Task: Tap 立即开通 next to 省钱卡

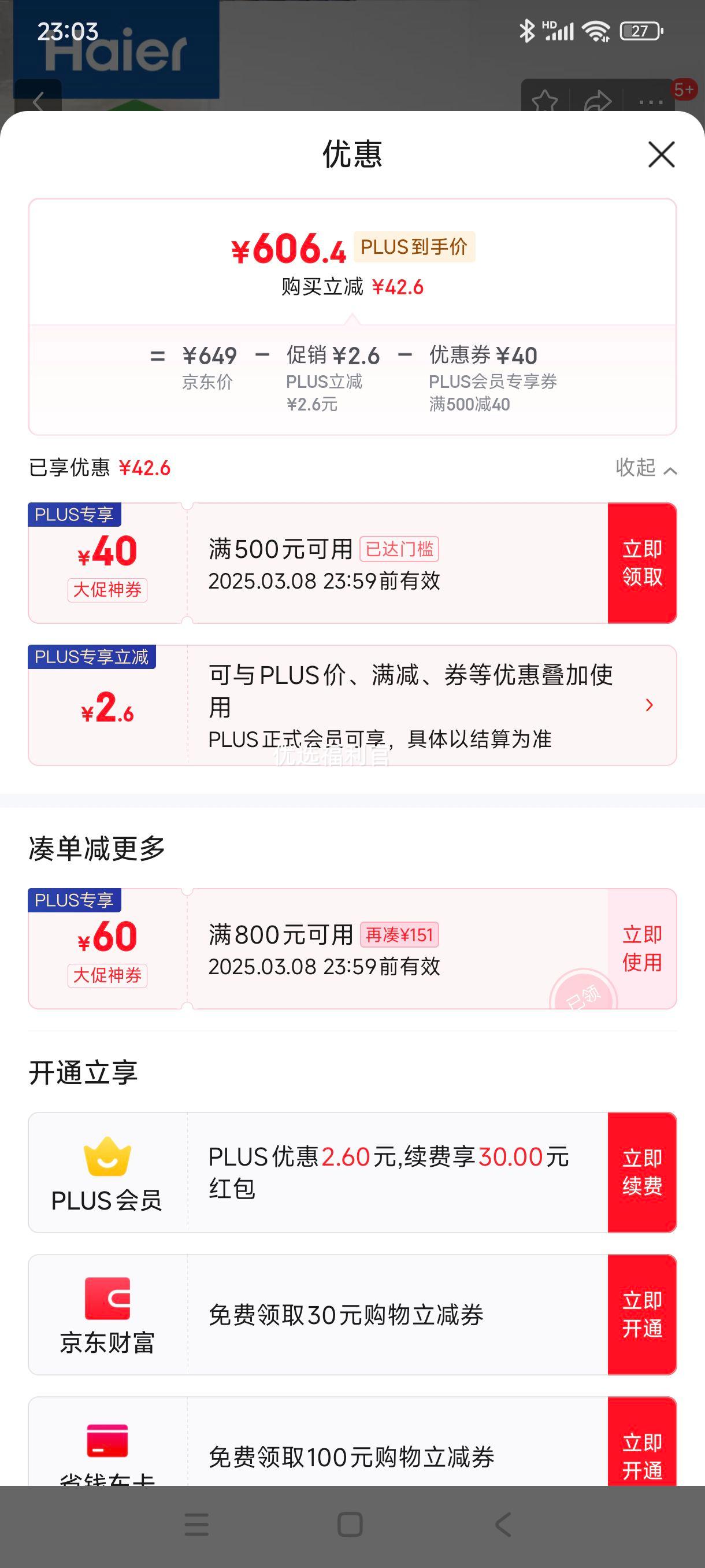Action: [642, 1454]
